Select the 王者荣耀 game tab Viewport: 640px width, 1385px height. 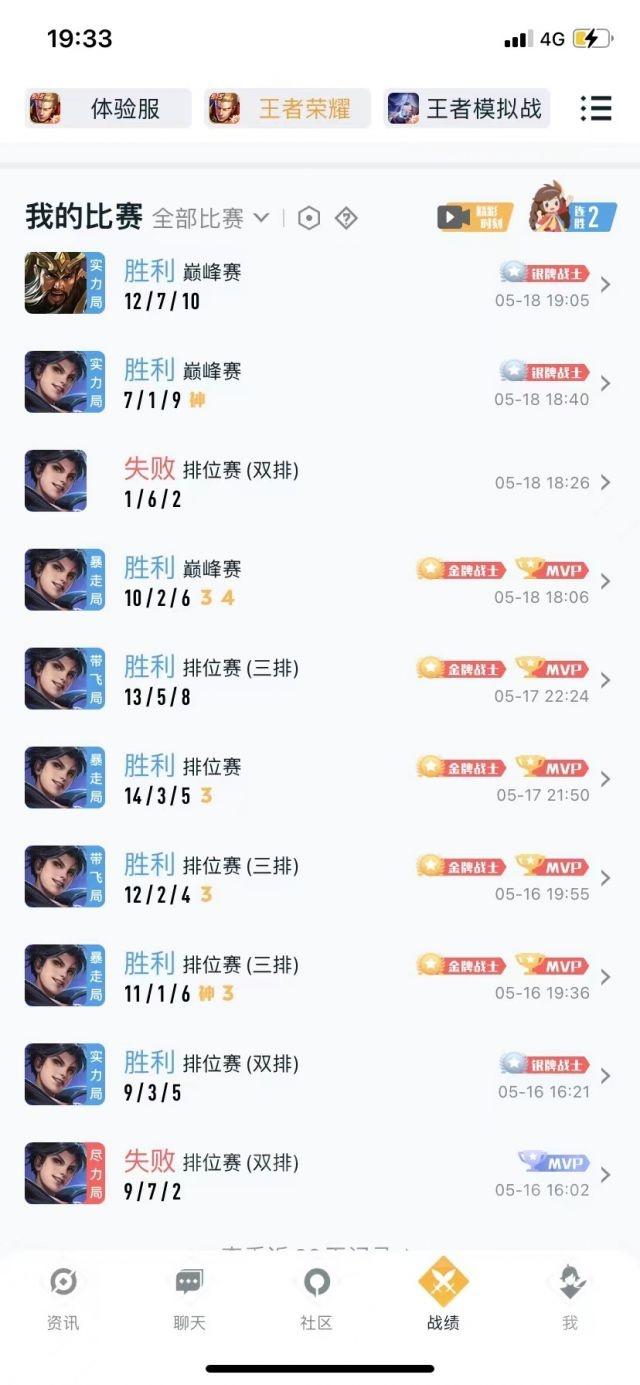(x=288, y=108)
